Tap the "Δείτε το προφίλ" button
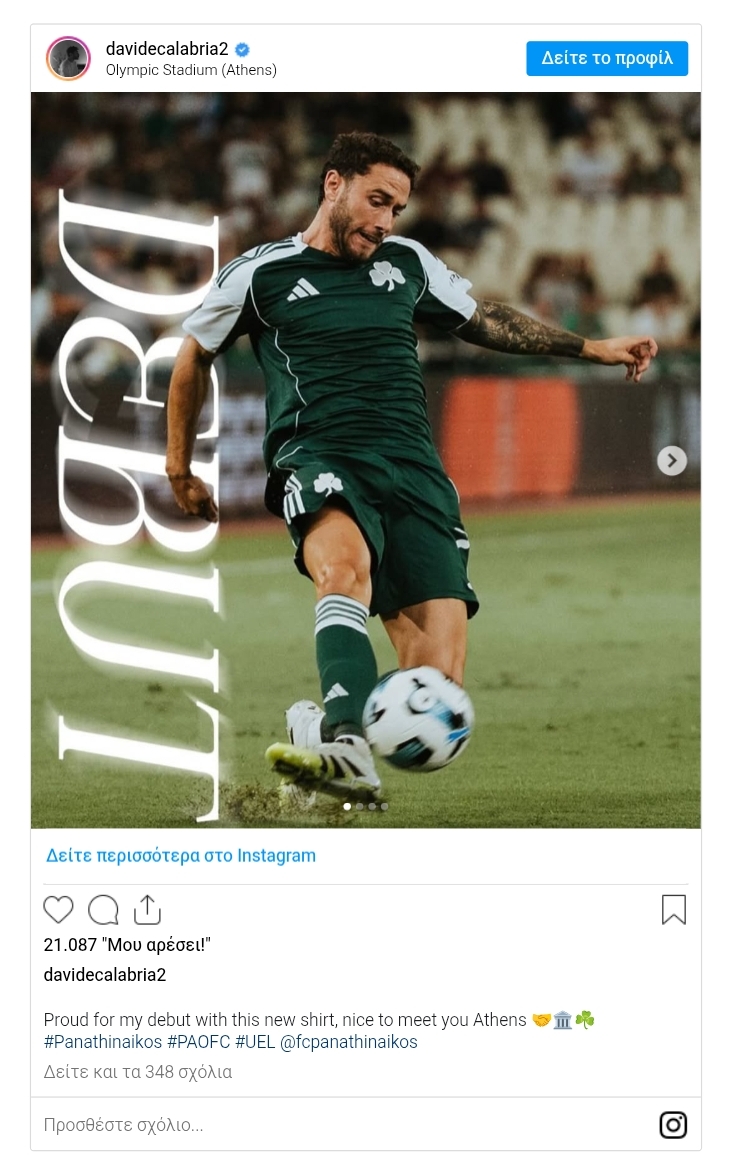738x1173 pixels. [x=607, y=58]
